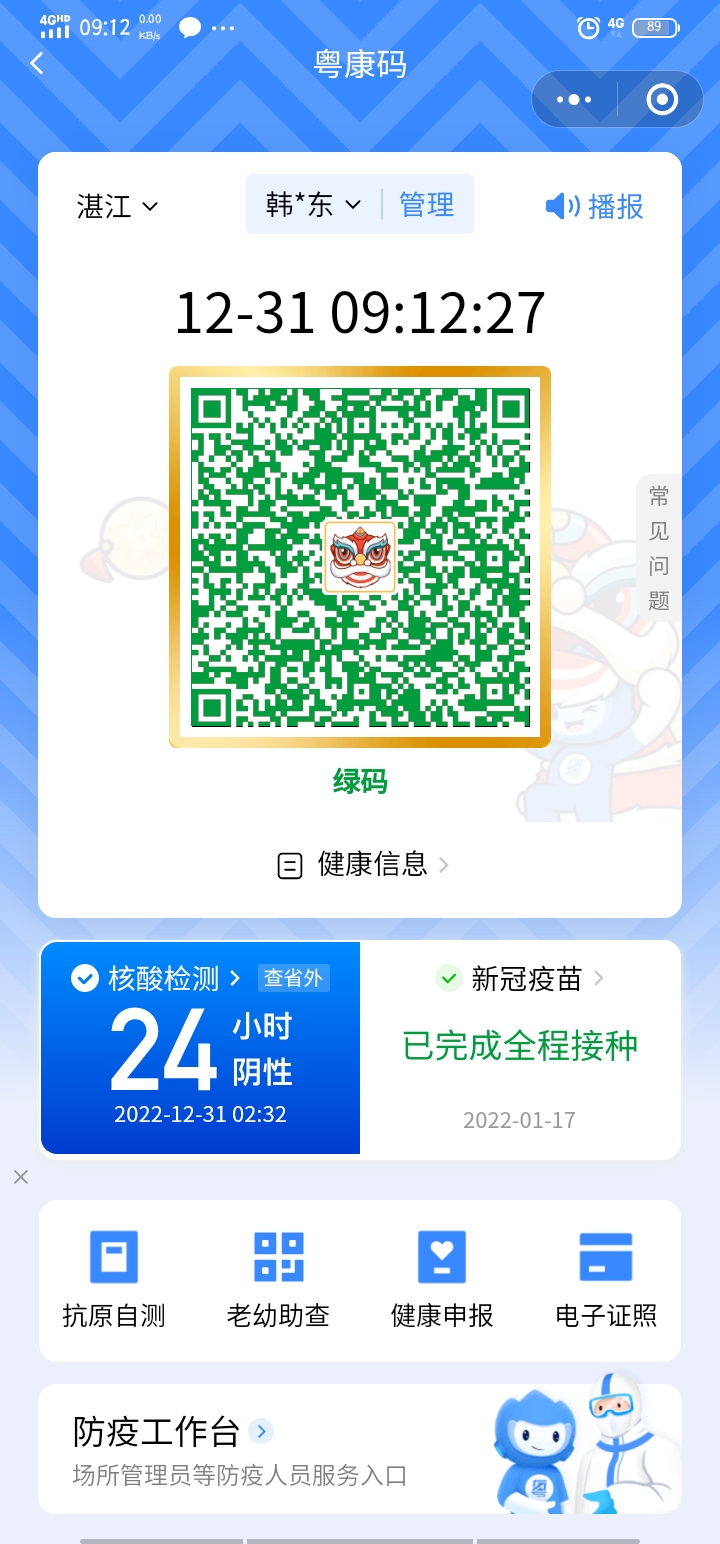Open 抗原自测 self-test
Viewport: 720px width, 1544px height.
[114, 1280]
